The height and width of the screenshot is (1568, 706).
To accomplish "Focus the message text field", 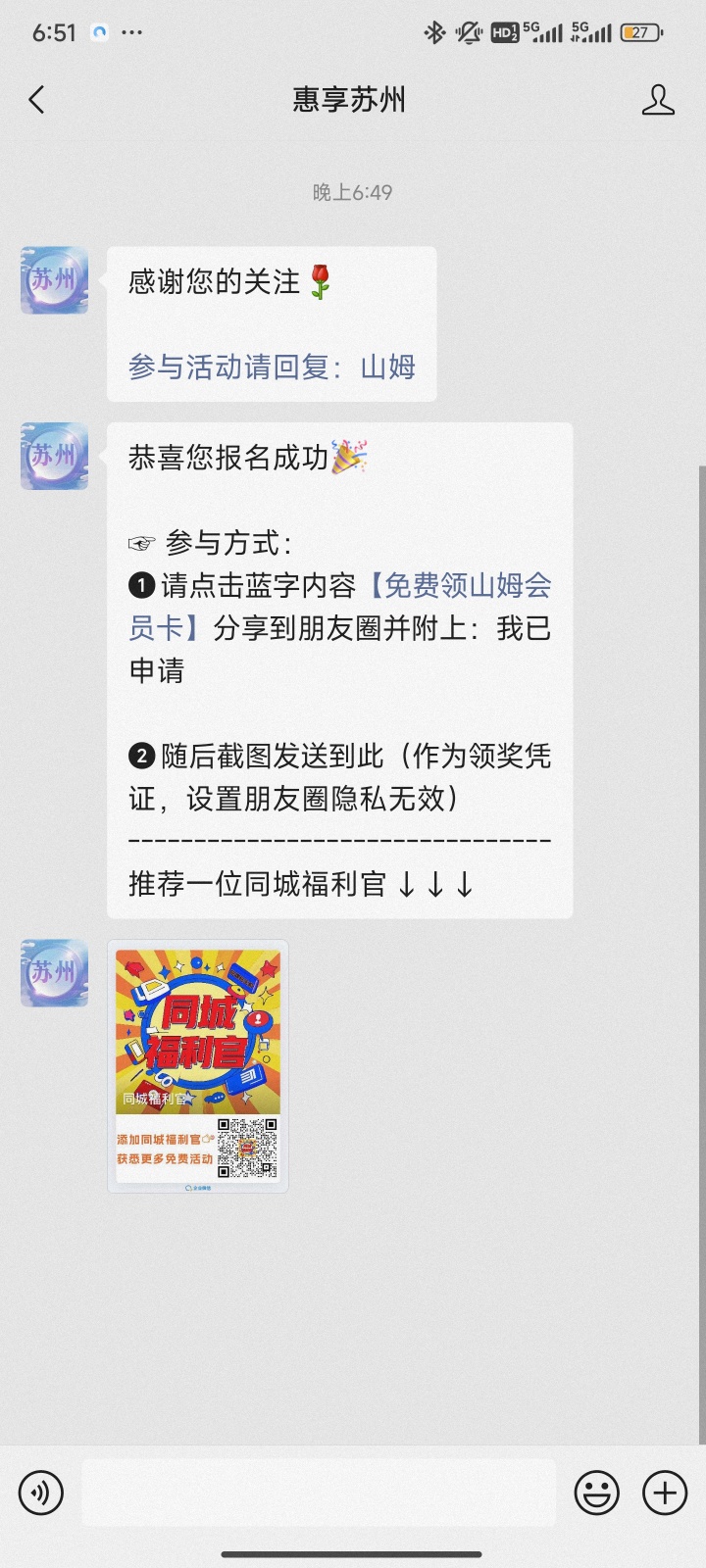I will click(319, 1493).
